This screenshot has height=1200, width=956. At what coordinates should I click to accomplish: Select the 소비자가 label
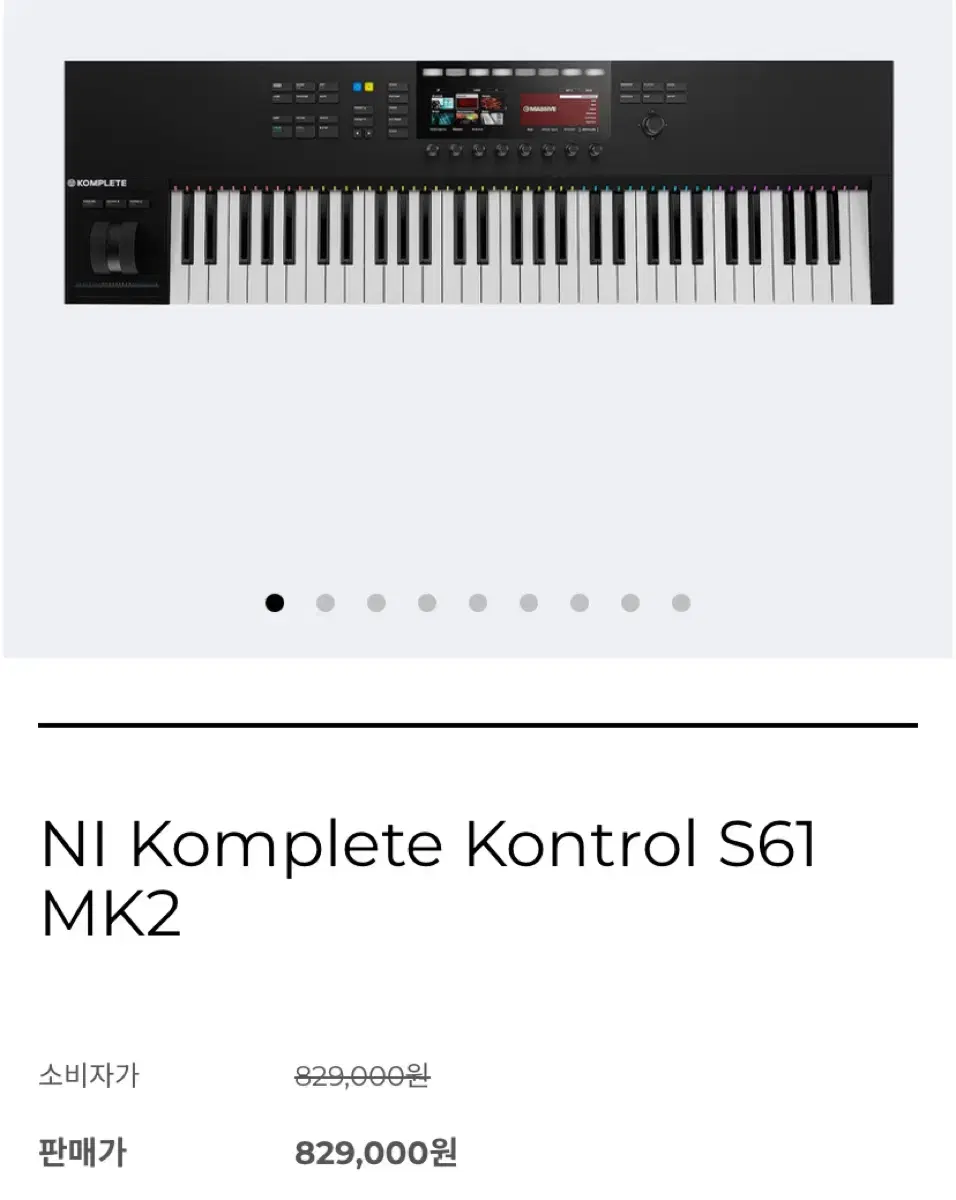tap(85, 1078)
